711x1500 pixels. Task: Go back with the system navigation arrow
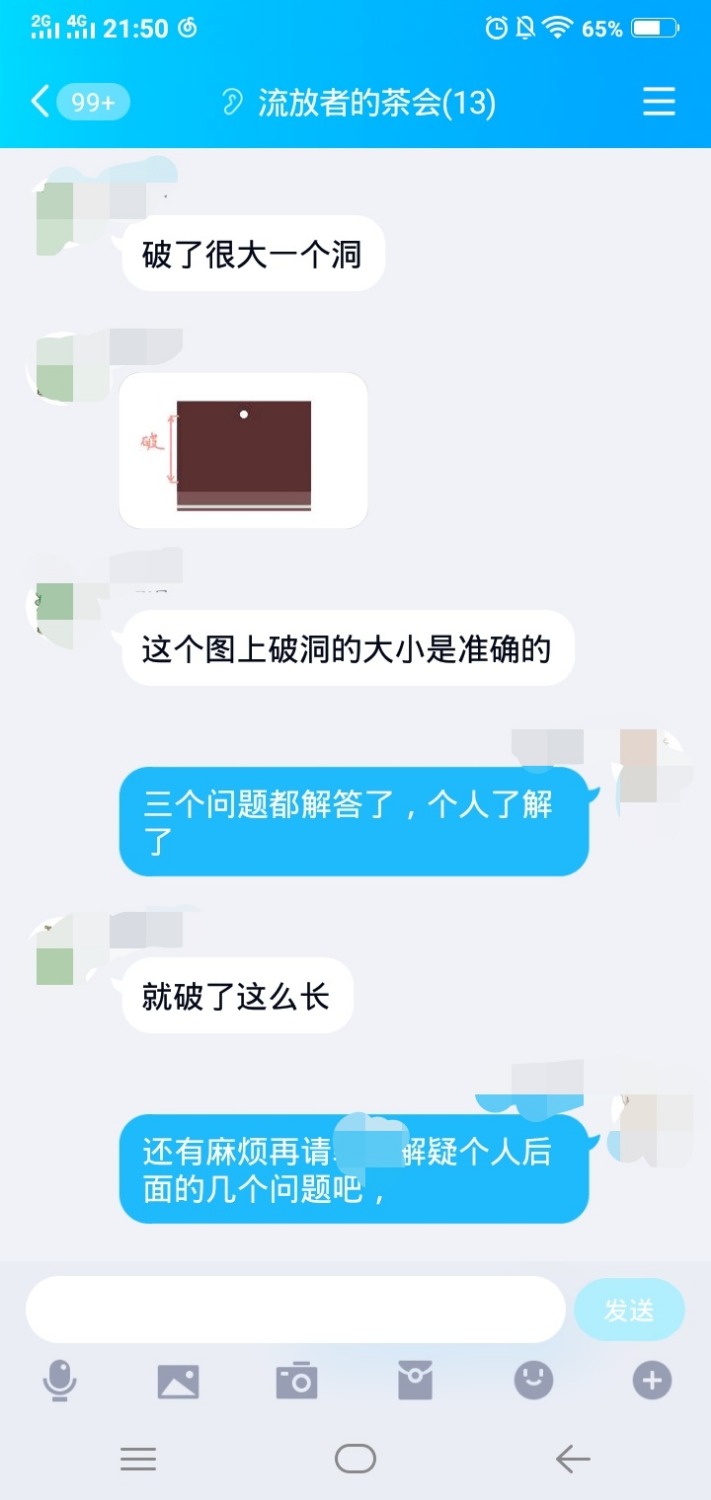572,1459
